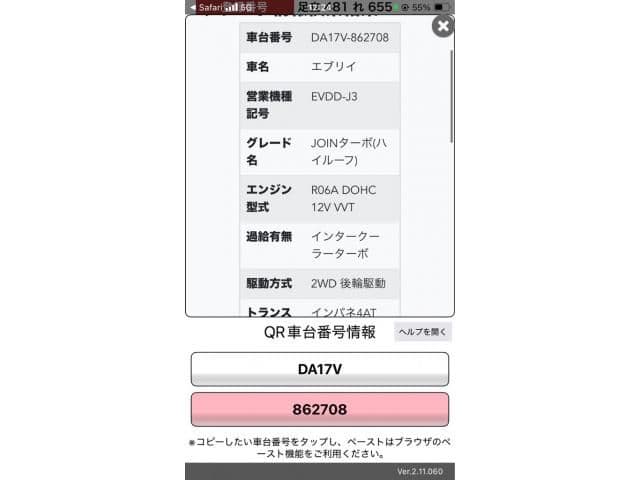Open help with ヘルプを開く button
The image size is (640, 480).
coord(423,332)
